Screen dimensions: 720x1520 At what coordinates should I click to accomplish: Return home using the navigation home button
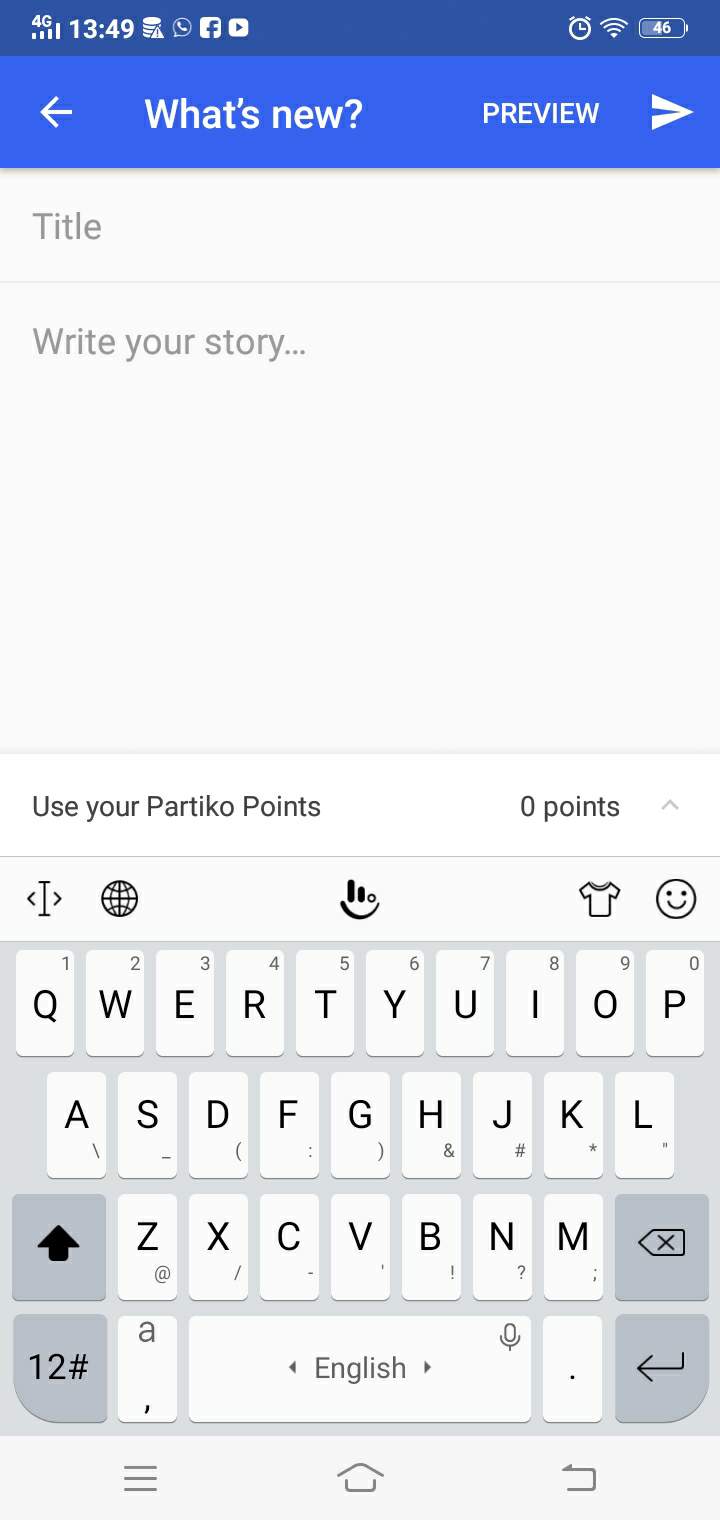coord(361,1477)
